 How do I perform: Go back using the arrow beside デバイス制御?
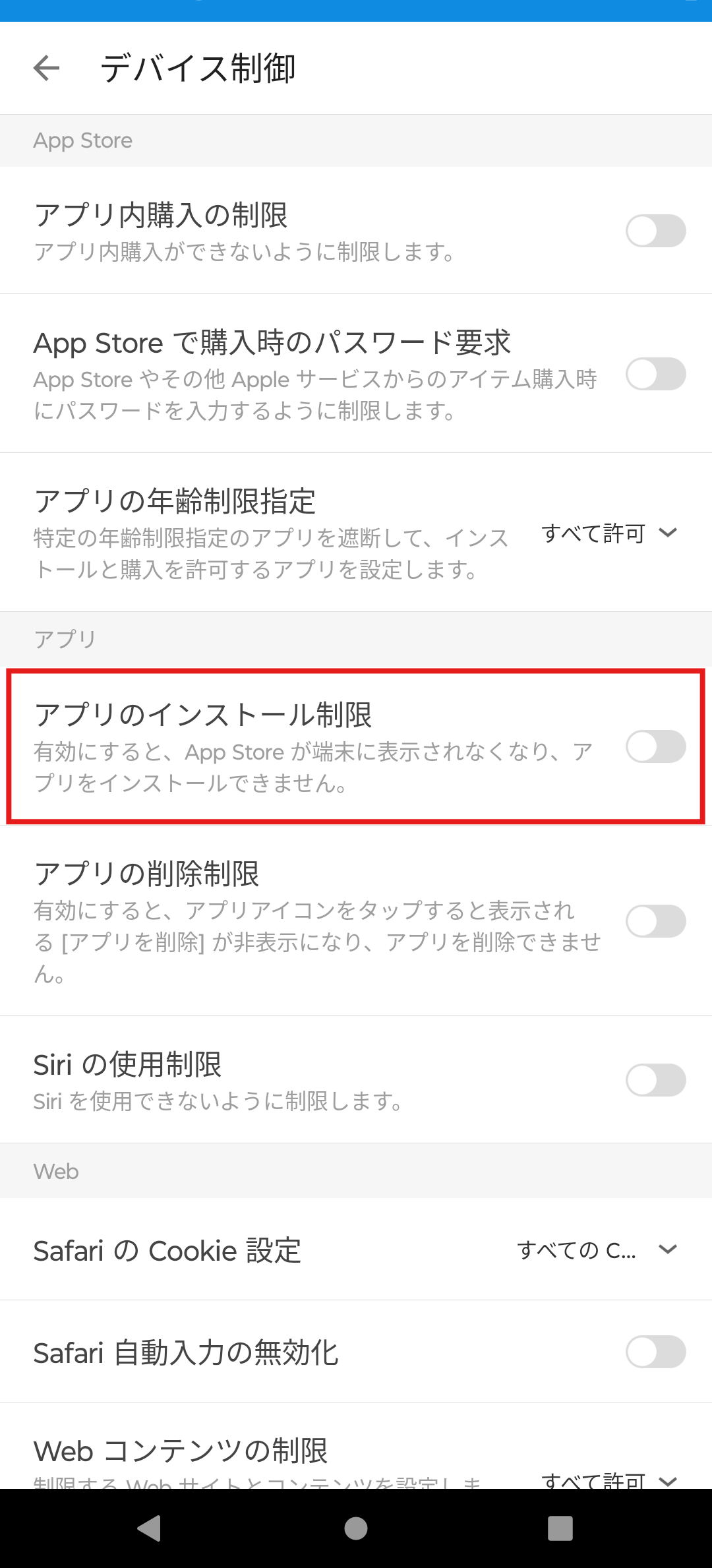click(x=46, y=68)
